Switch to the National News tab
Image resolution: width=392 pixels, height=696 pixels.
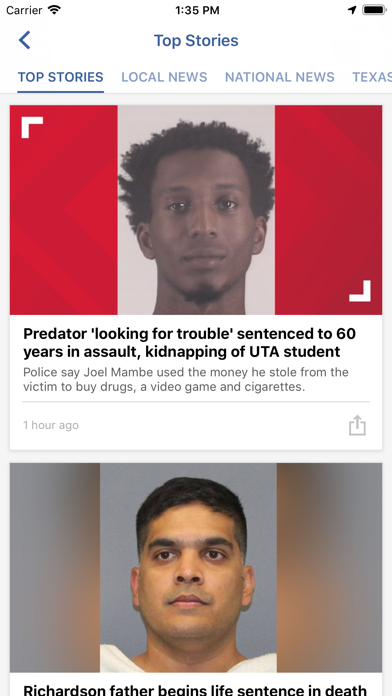click(280, 77)
